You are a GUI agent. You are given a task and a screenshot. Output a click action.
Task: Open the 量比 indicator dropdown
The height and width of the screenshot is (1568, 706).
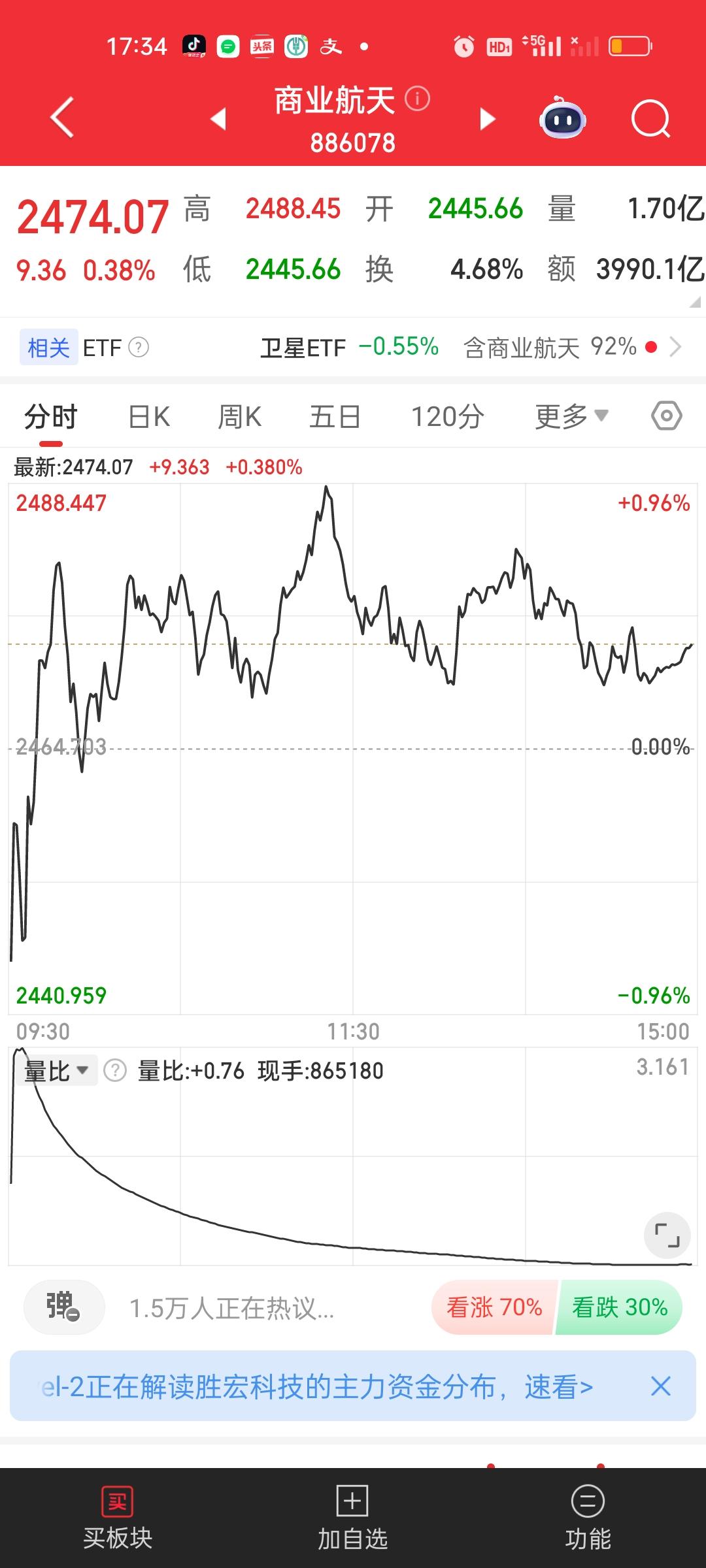tap(58, 1070)
